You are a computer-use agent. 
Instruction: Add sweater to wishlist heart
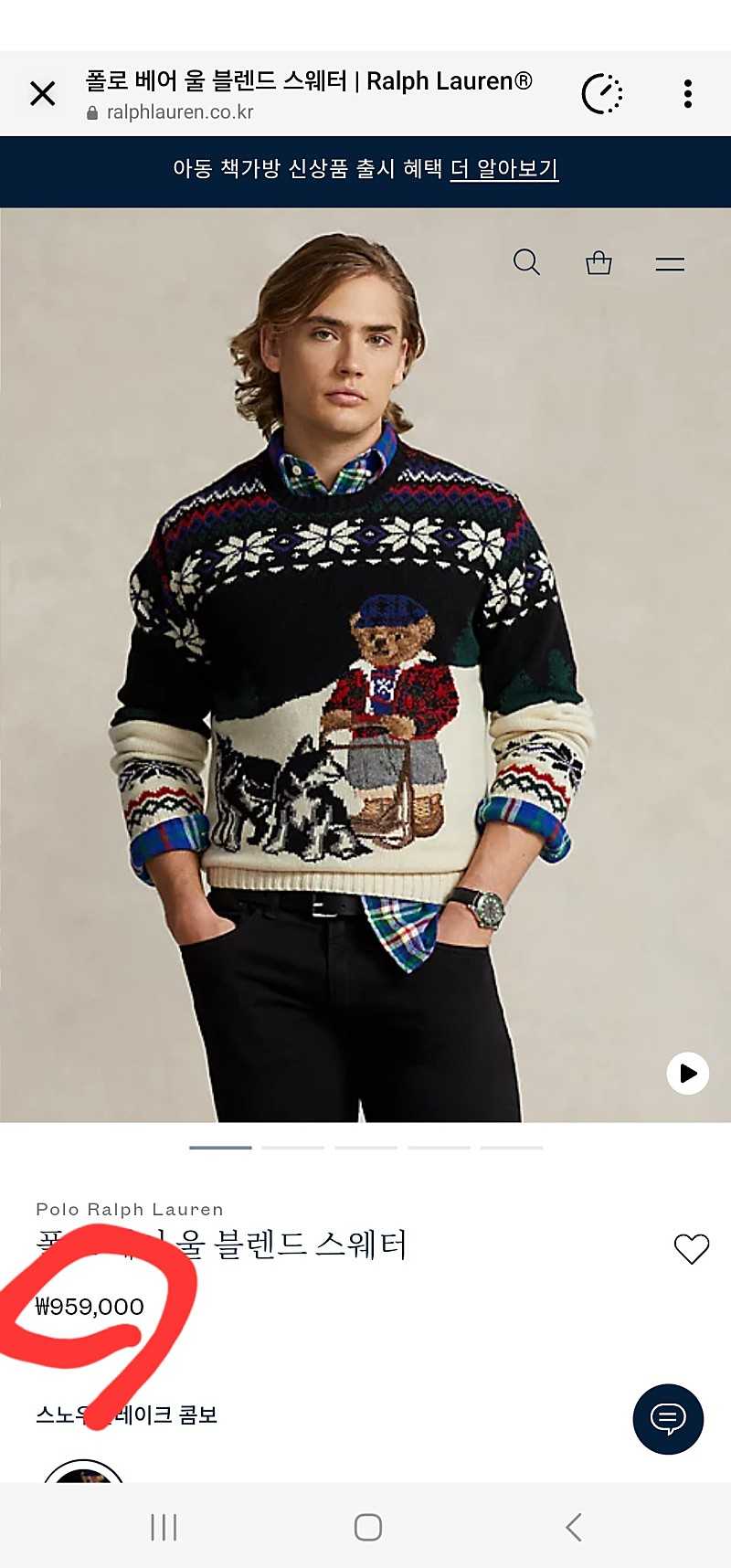click(x=691, y=1248)
